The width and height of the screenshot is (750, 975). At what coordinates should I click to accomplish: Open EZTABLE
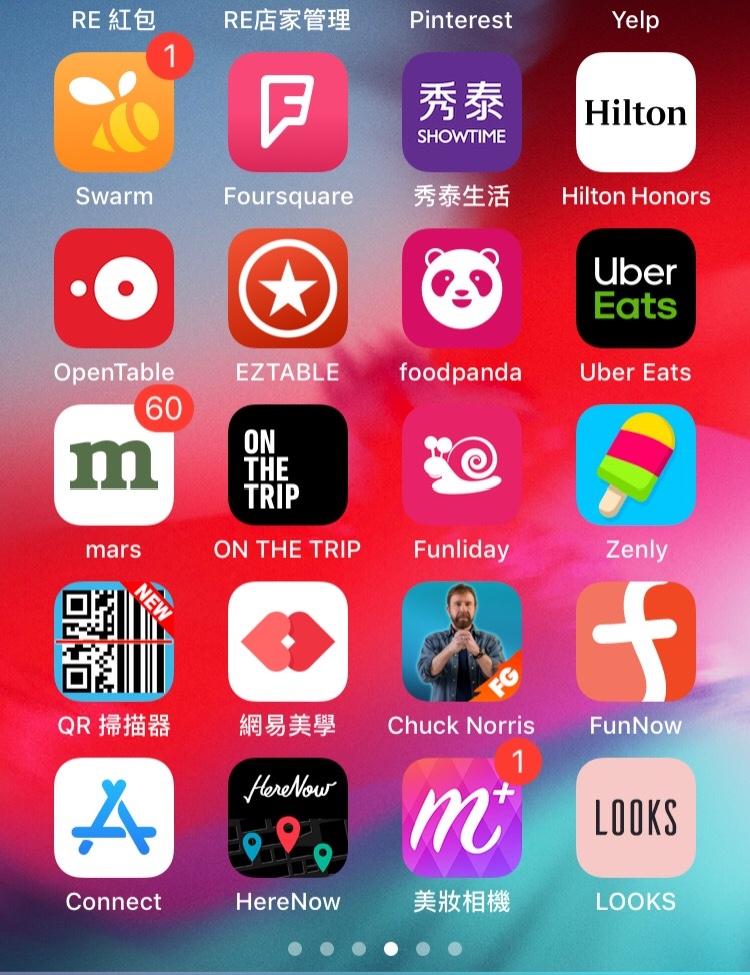click(288, 289)
